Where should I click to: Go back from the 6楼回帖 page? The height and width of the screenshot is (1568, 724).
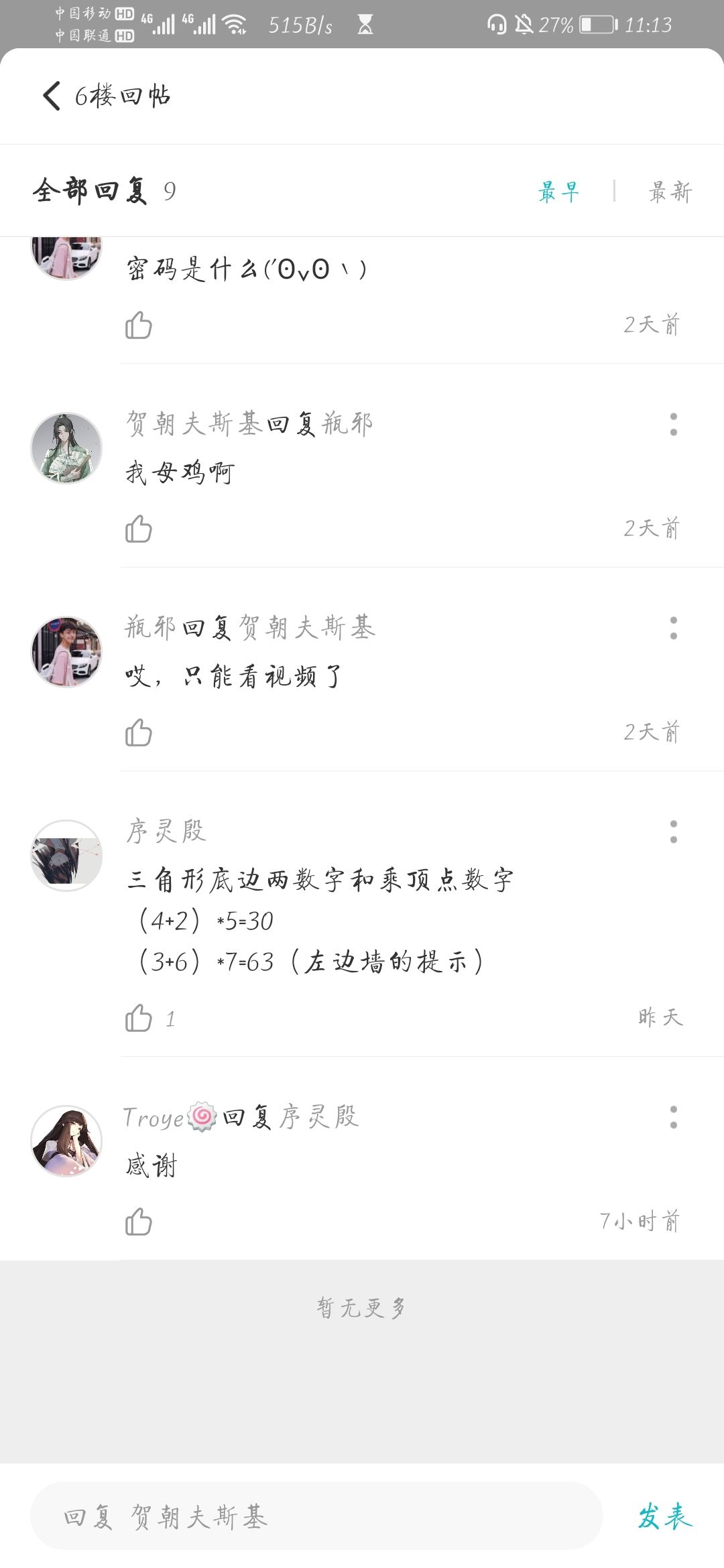[52, 96]
